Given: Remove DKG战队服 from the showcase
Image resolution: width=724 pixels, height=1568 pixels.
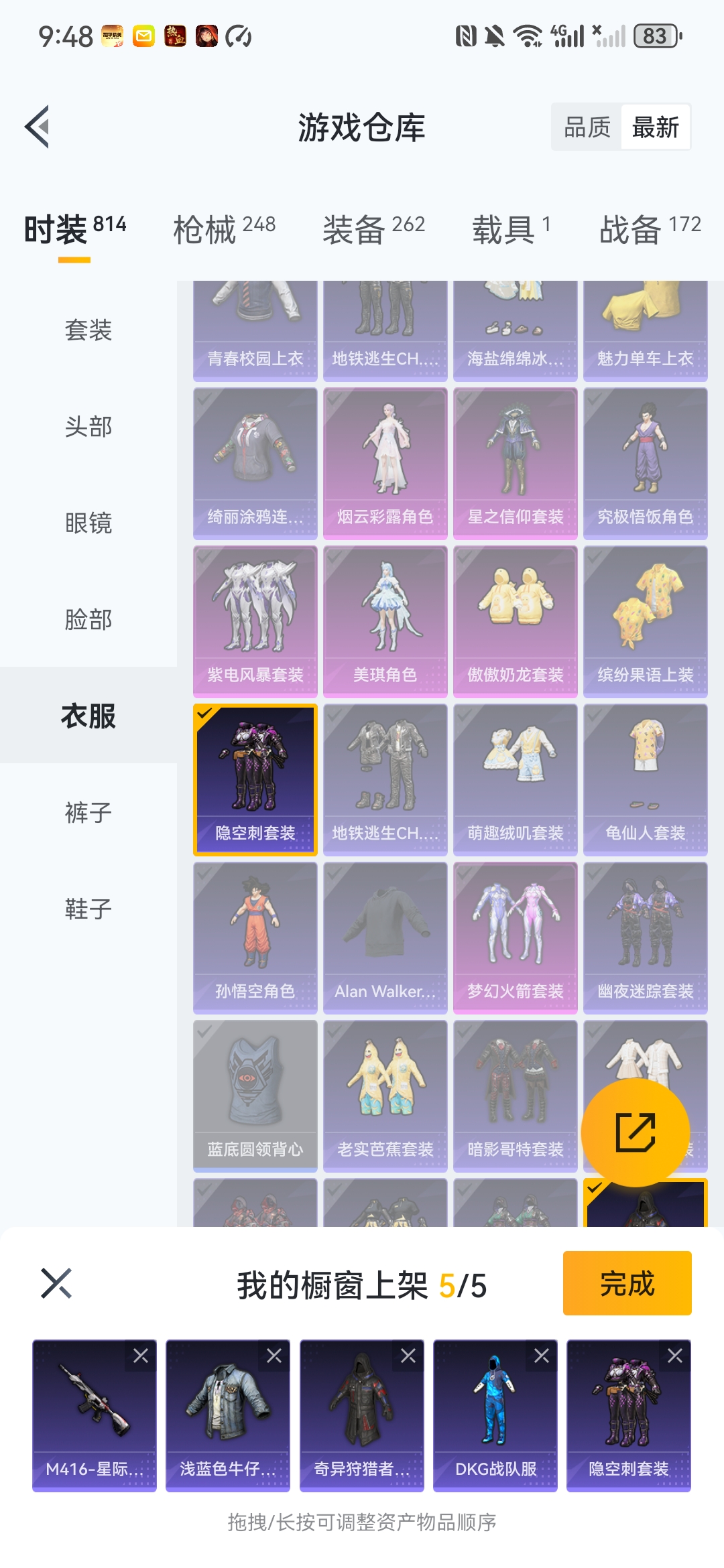Looking at the screenshot, I should [x=541, y=1356].
